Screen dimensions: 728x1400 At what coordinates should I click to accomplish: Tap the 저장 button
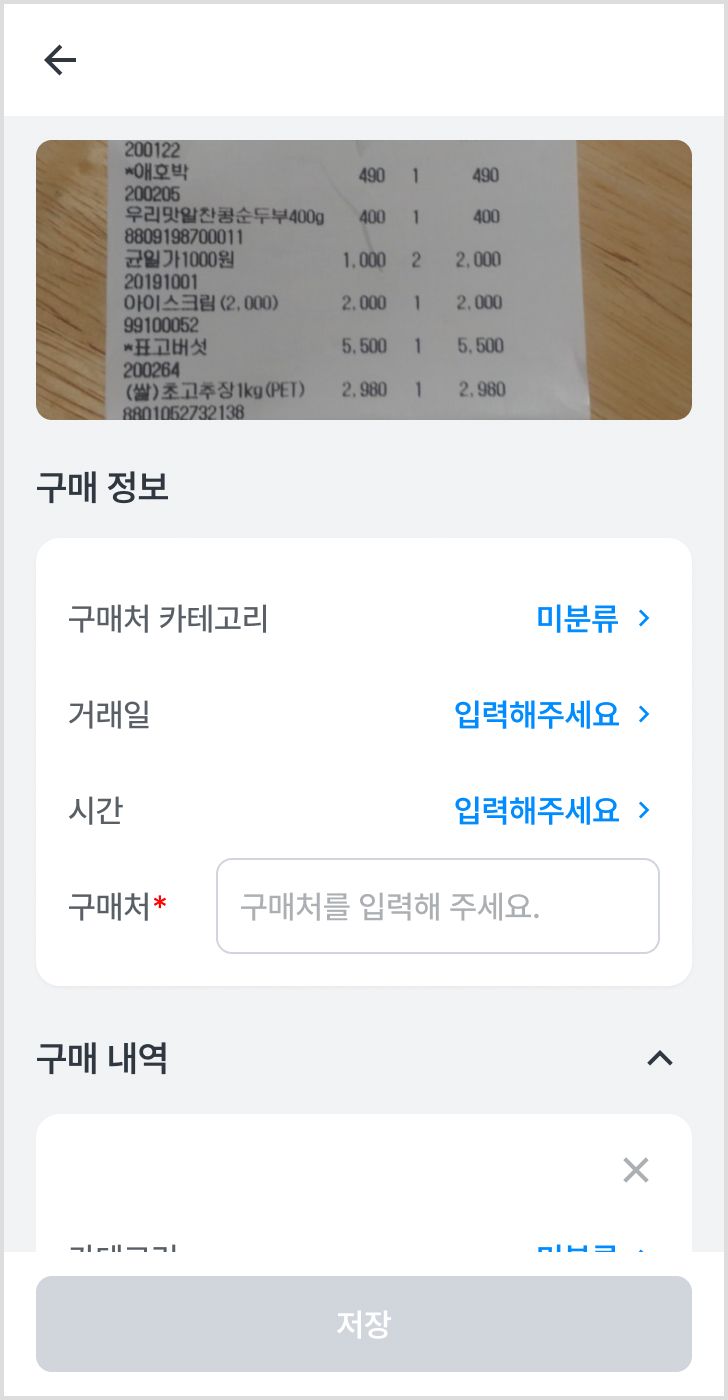pos(364,1324)
